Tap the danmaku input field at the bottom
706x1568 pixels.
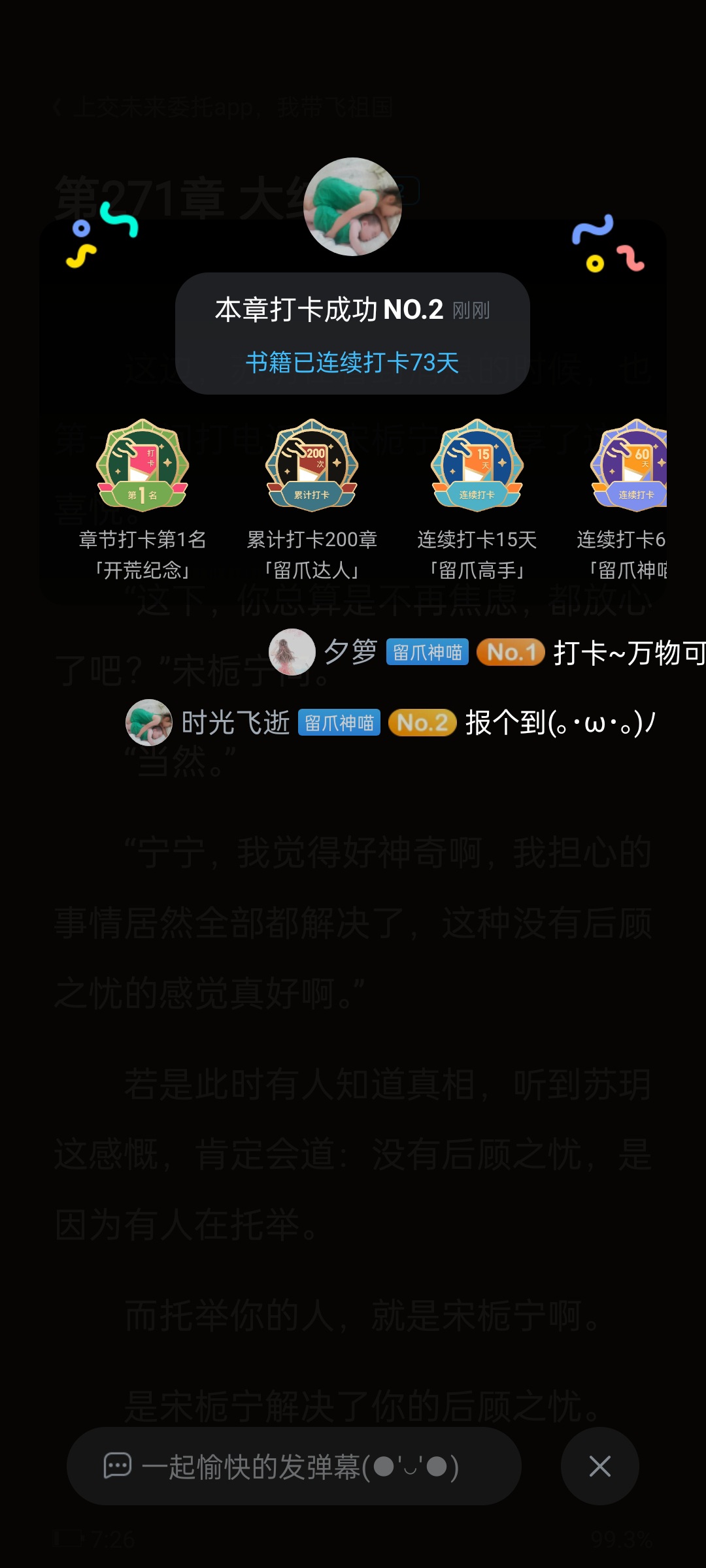pos(294,1467)
